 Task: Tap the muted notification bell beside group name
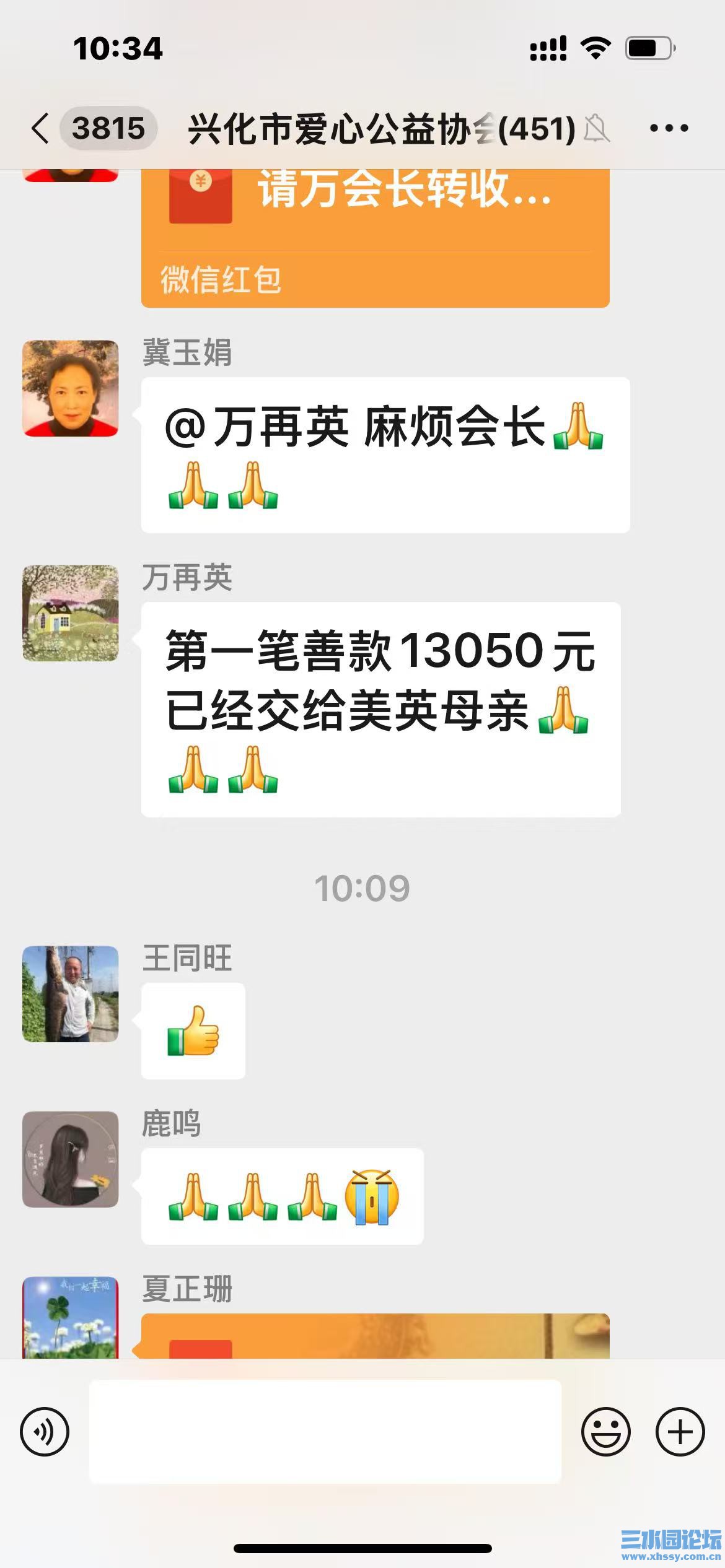tap(595, 127)
